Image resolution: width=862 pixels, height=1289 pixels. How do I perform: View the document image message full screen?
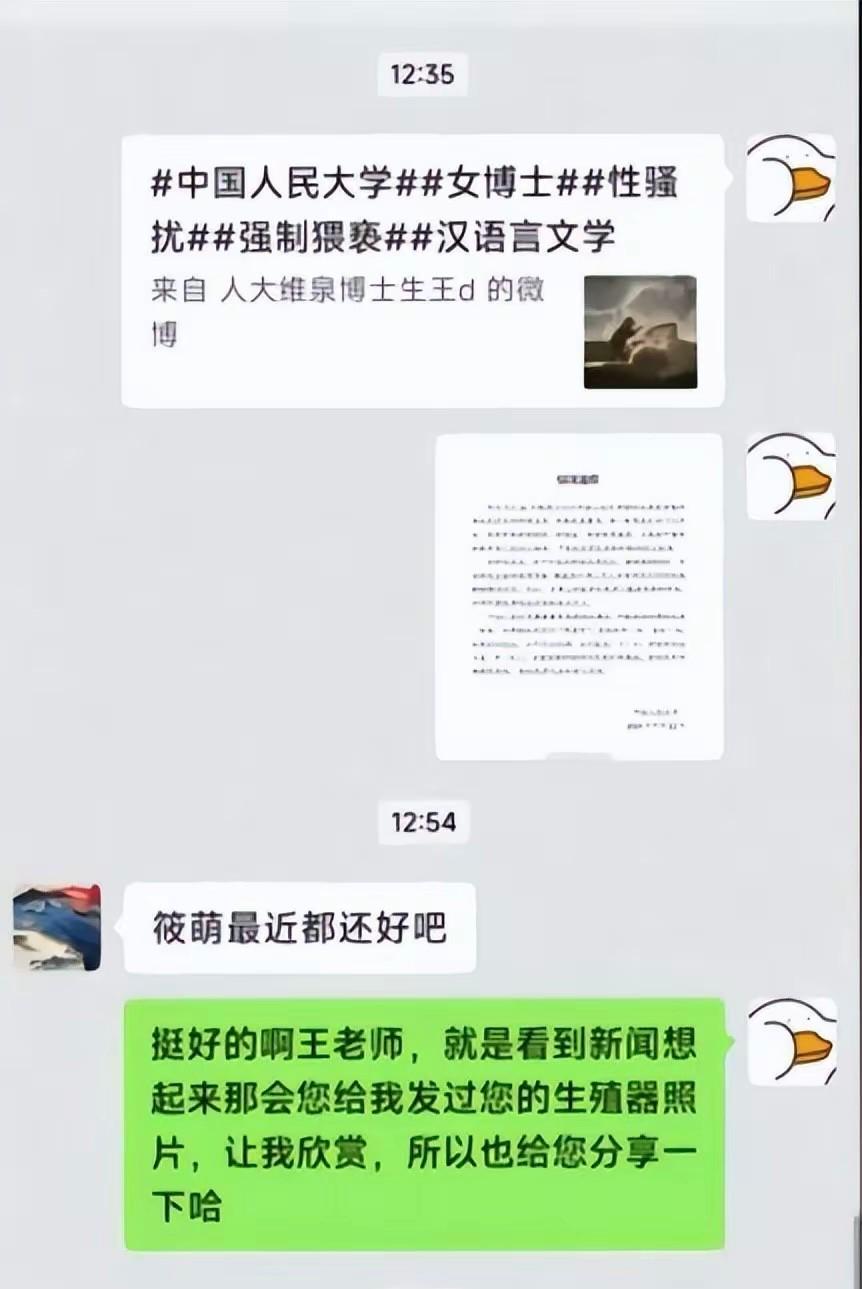pyautogui.click(x=579, y=596)
